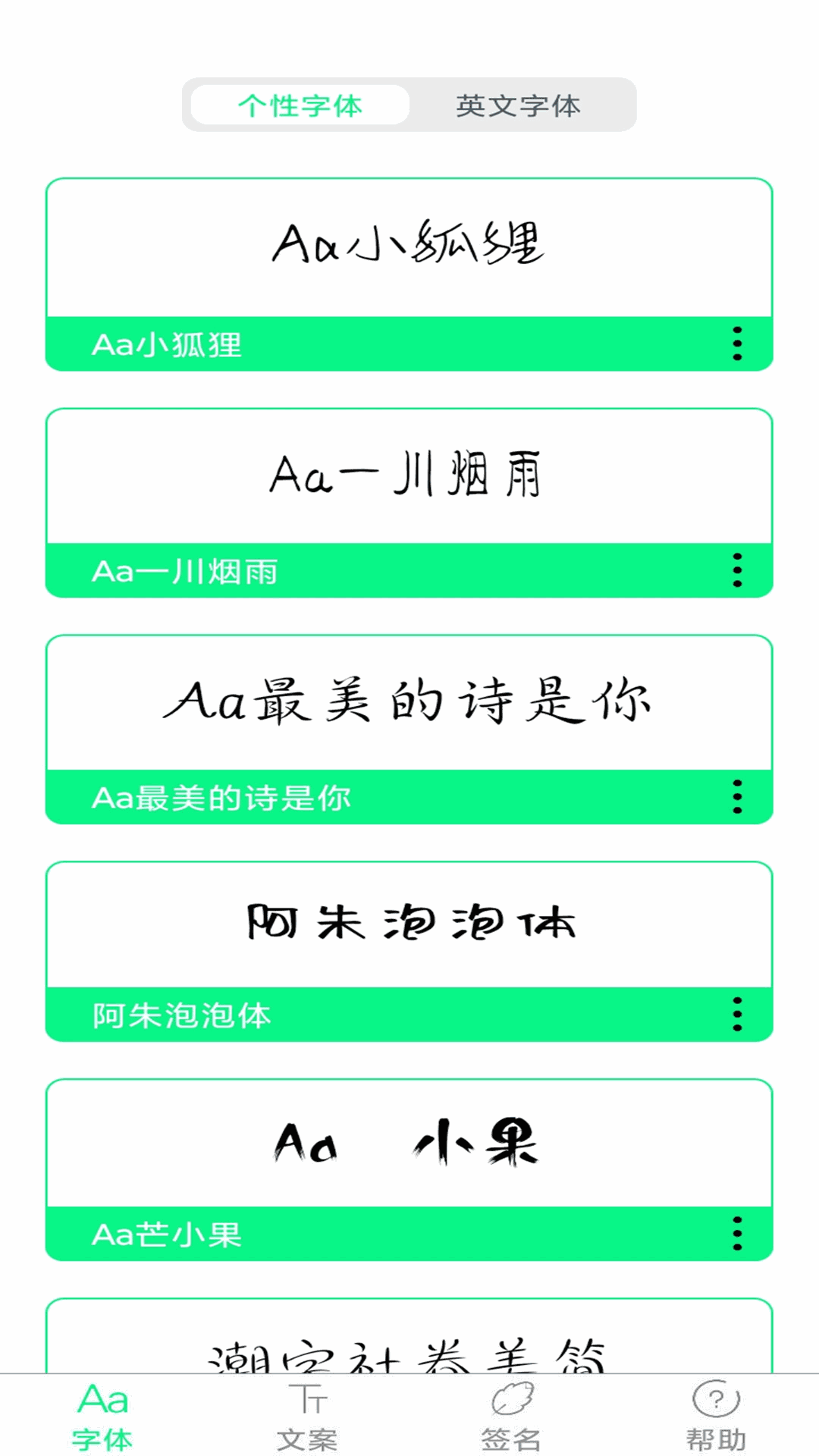Open more options for Aa小狐狸
Screen dimensions: 819x1456
click(x=736, y=344)
